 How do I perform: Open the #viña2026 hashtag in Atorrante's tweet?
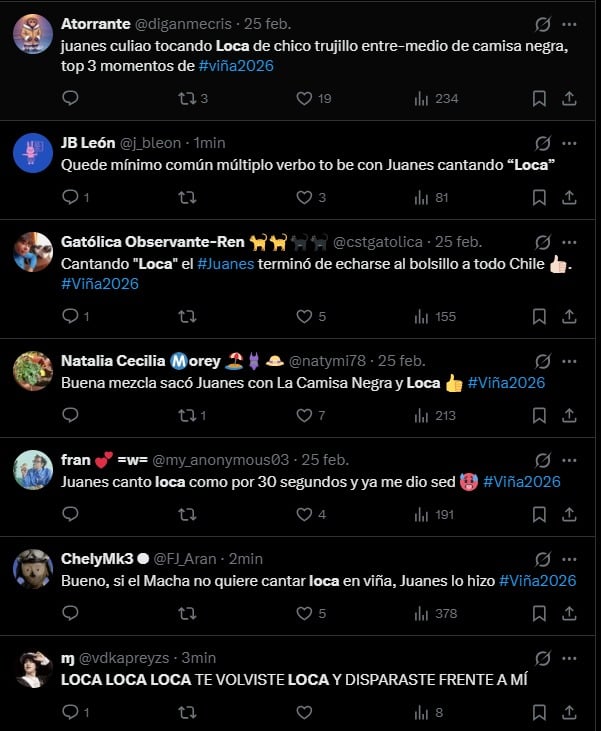click(234, 65)
